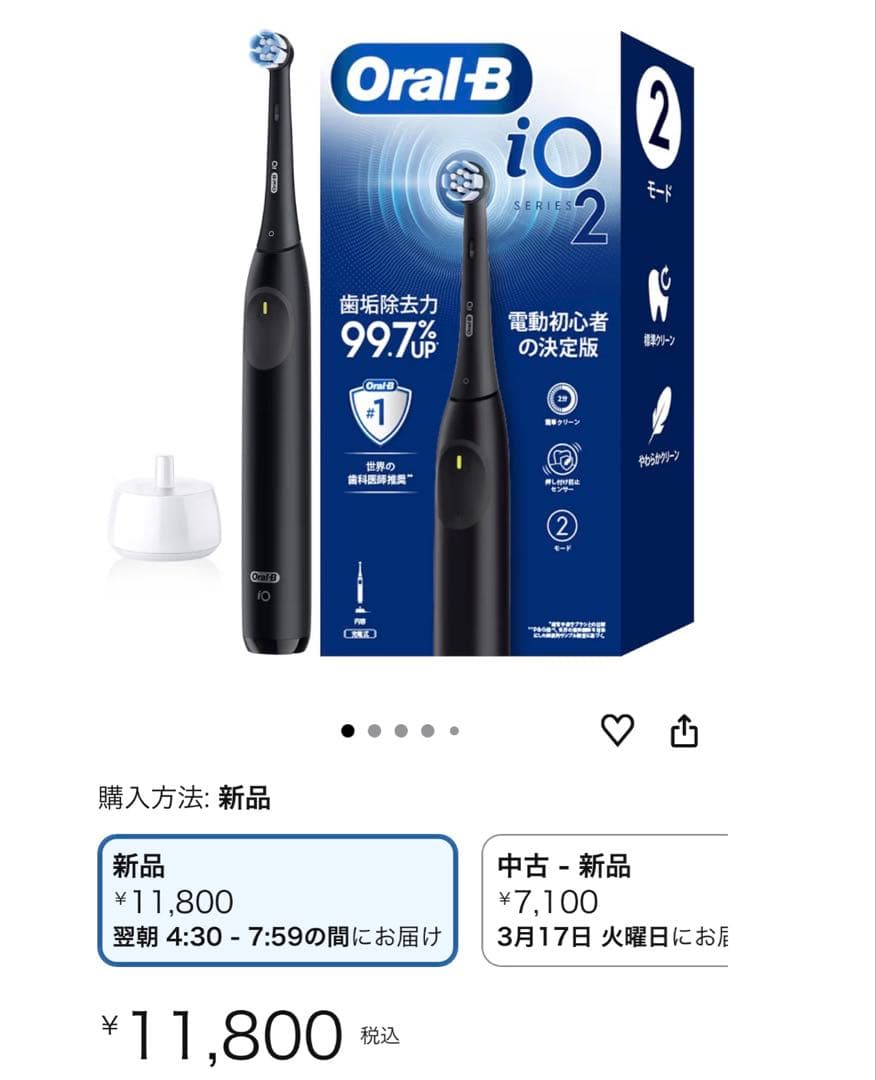Viewport: 876px width, 1080px height.
Task: Share this Oral-B product
Action: pos(683,732)
